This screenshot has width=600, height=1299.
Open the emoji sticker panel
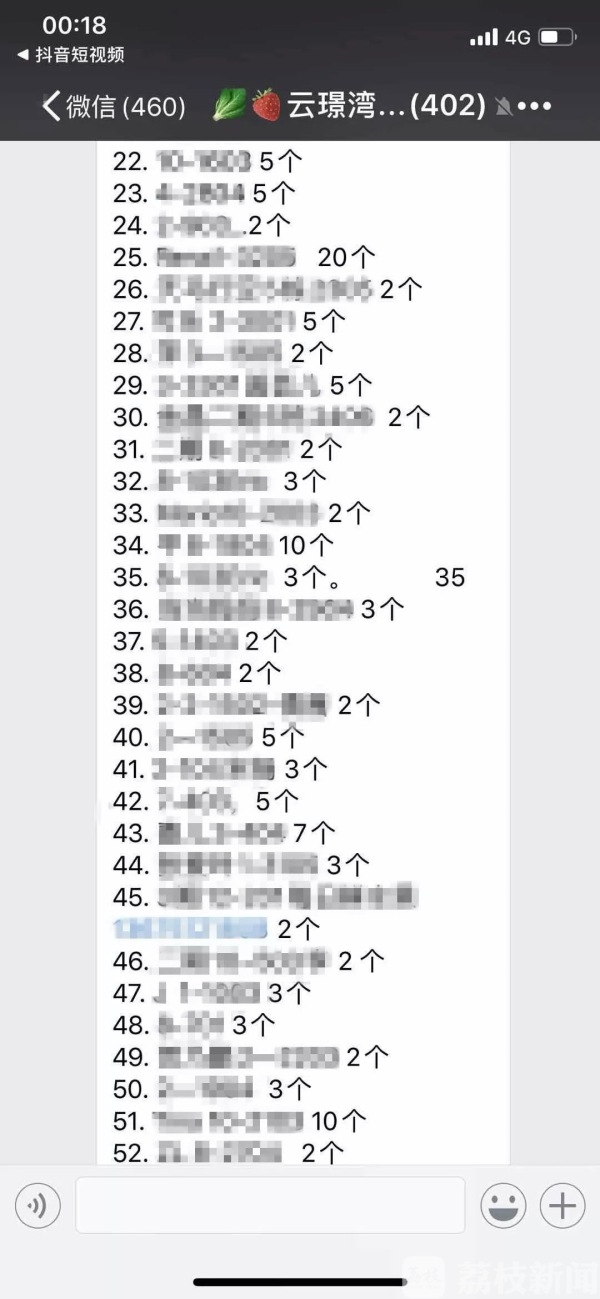pos(503,1206)
